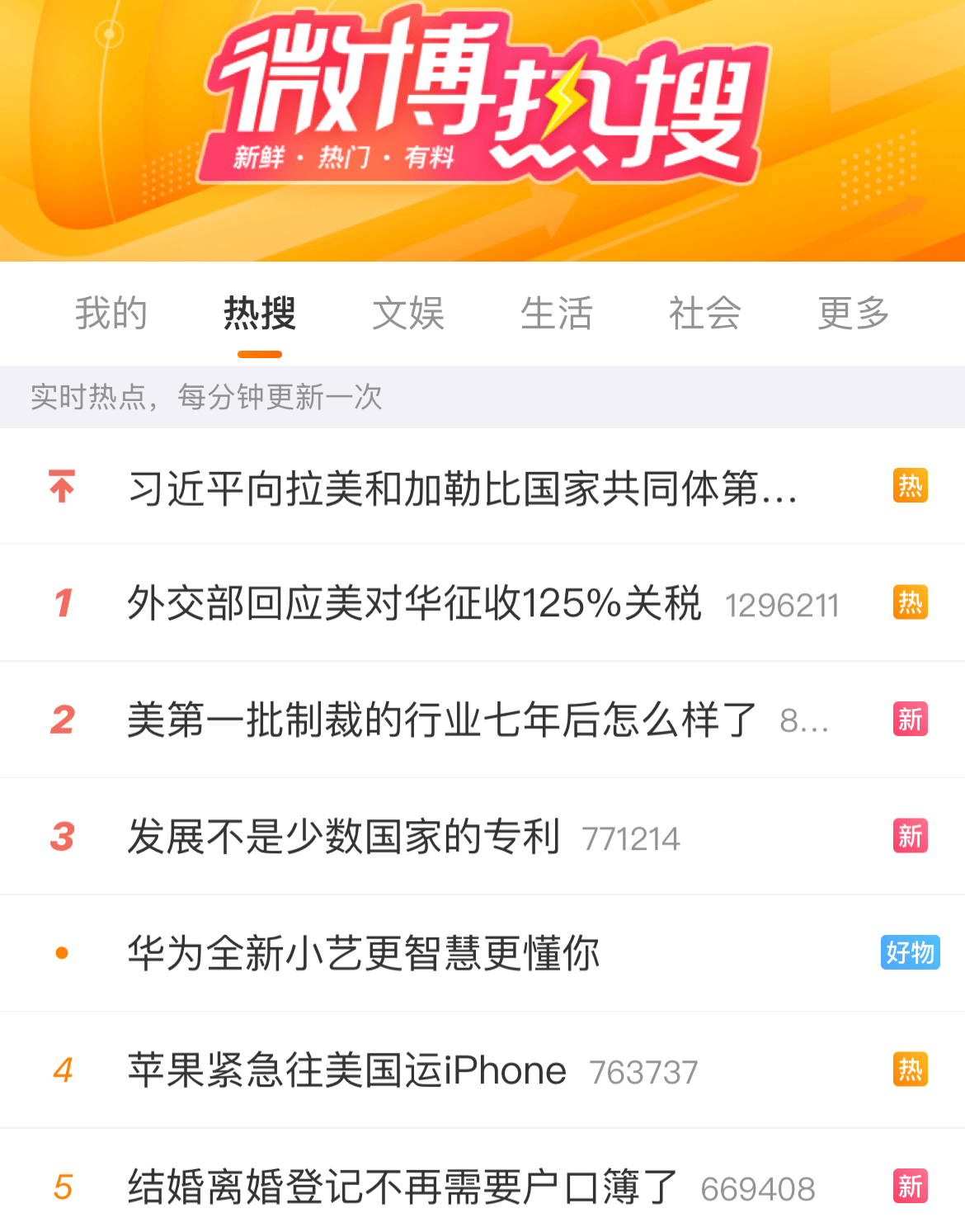This screenshot has height=1232, width=965.
Task: View topic 美第一批制裁的行业七年后怎么样了
Action: (x=442, y=720)
